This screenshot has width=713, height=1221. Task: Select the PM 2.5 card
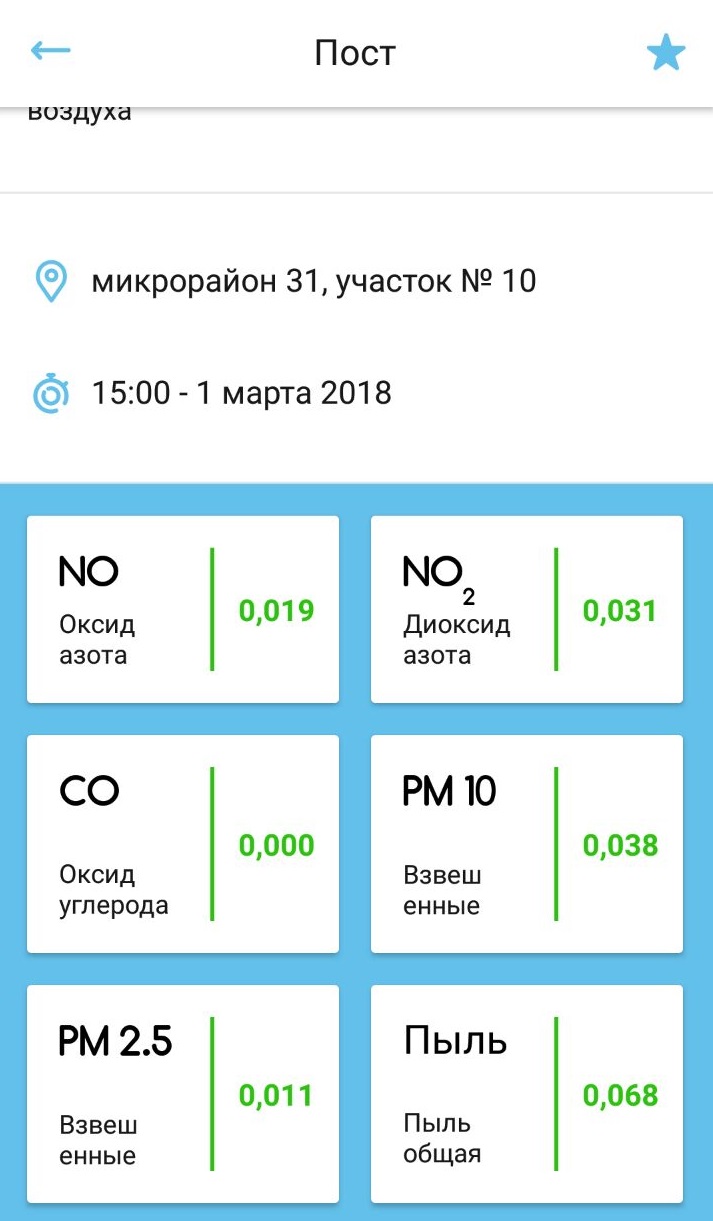coord(182,1093)
